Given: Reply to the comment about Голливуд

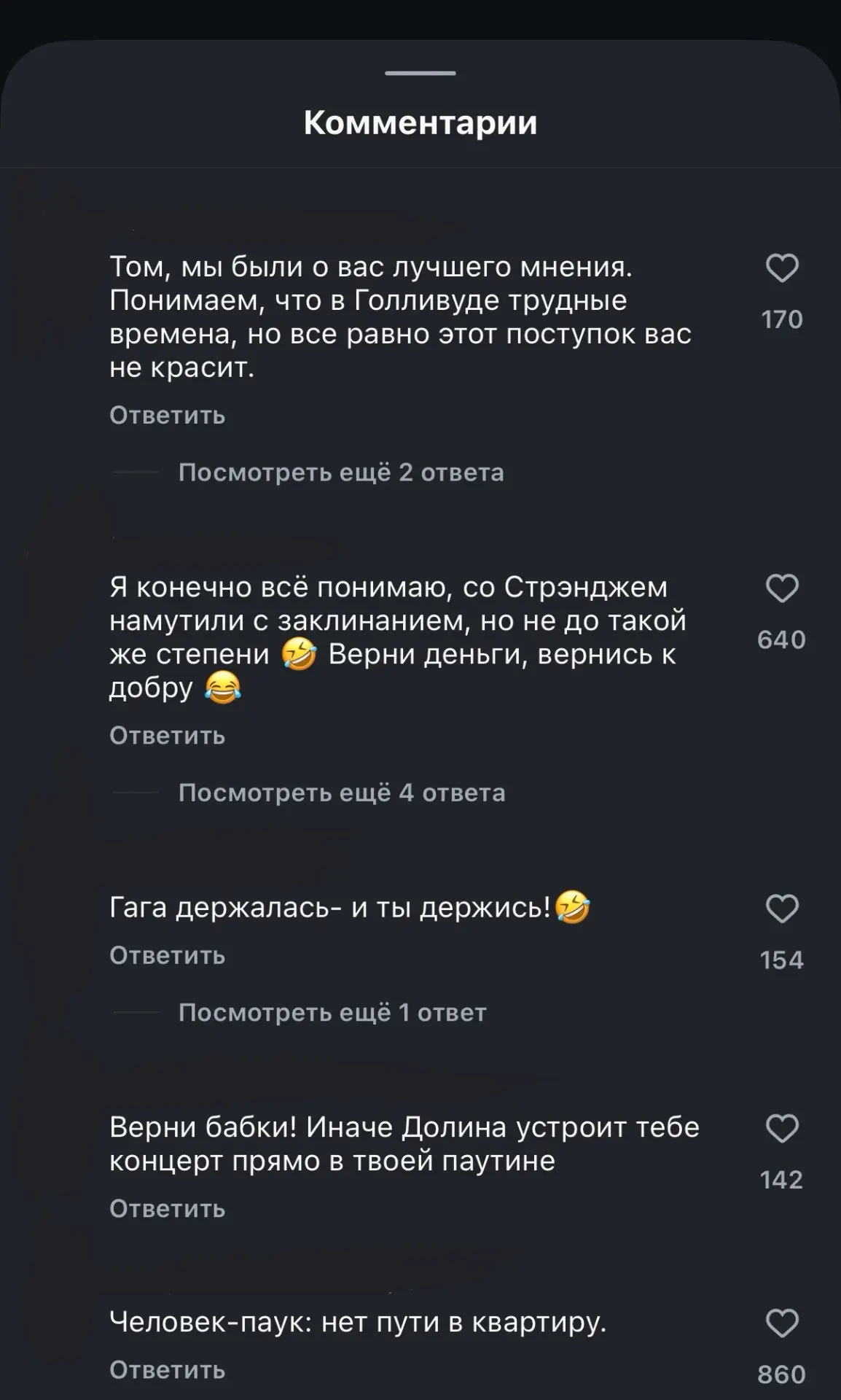Looking at the screenshot, I should [167, 416].
